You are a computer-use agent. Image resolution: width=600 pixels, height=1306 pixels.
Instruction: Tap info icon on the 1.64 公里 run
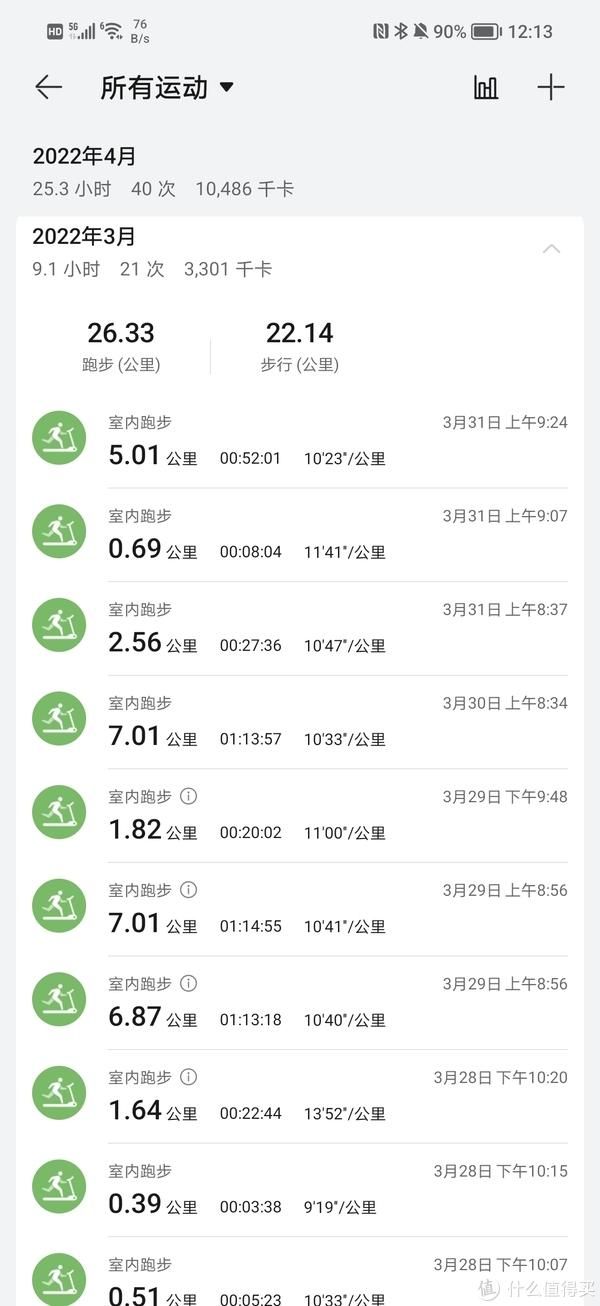[x=189, y=1077]
